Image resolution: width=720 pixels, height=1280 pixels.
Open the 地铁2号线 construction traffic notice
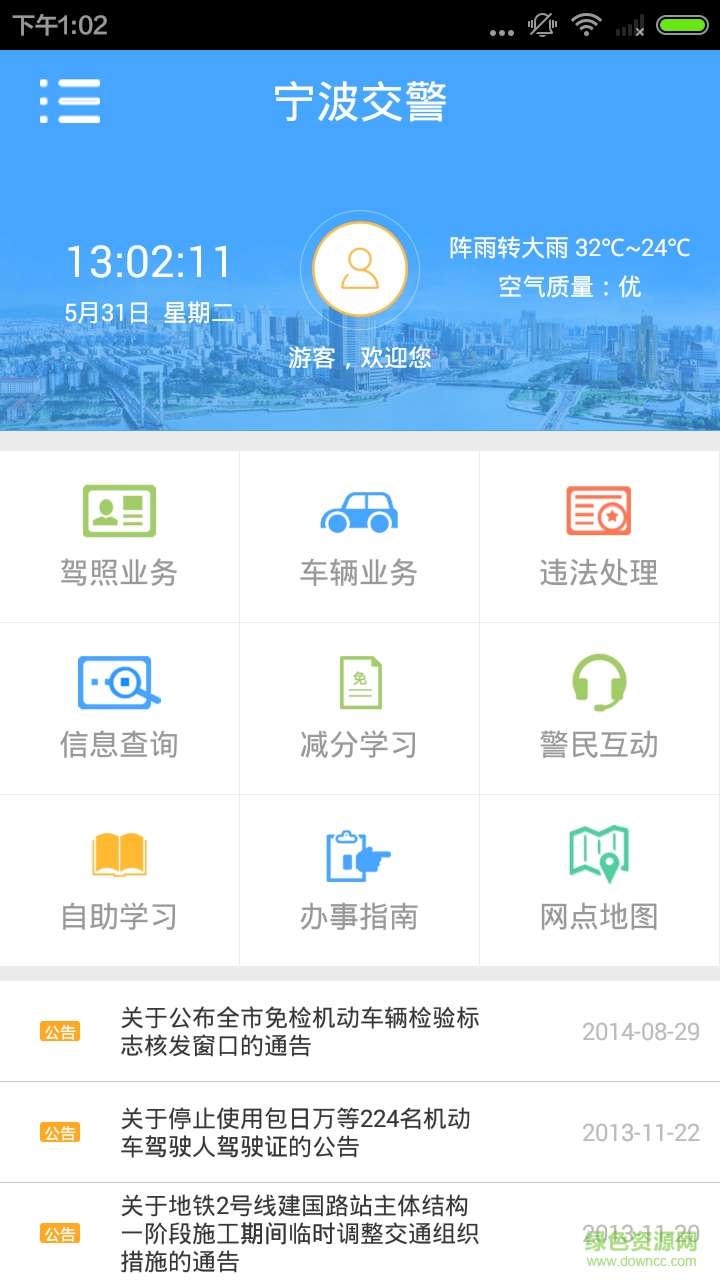pyautogui.click(x=298, y=1235)
